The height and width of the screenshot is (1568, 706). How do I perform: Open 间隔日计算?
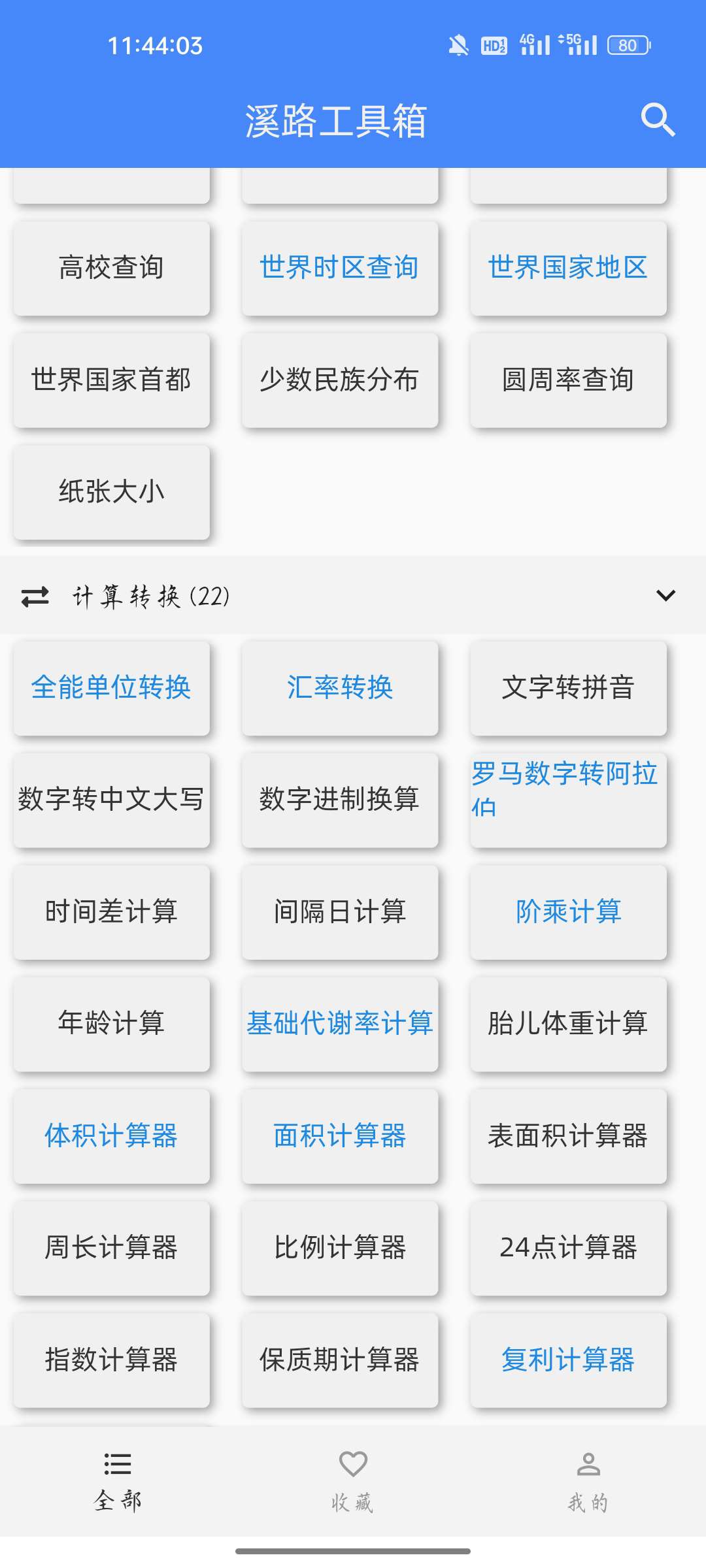pos(340,912)
